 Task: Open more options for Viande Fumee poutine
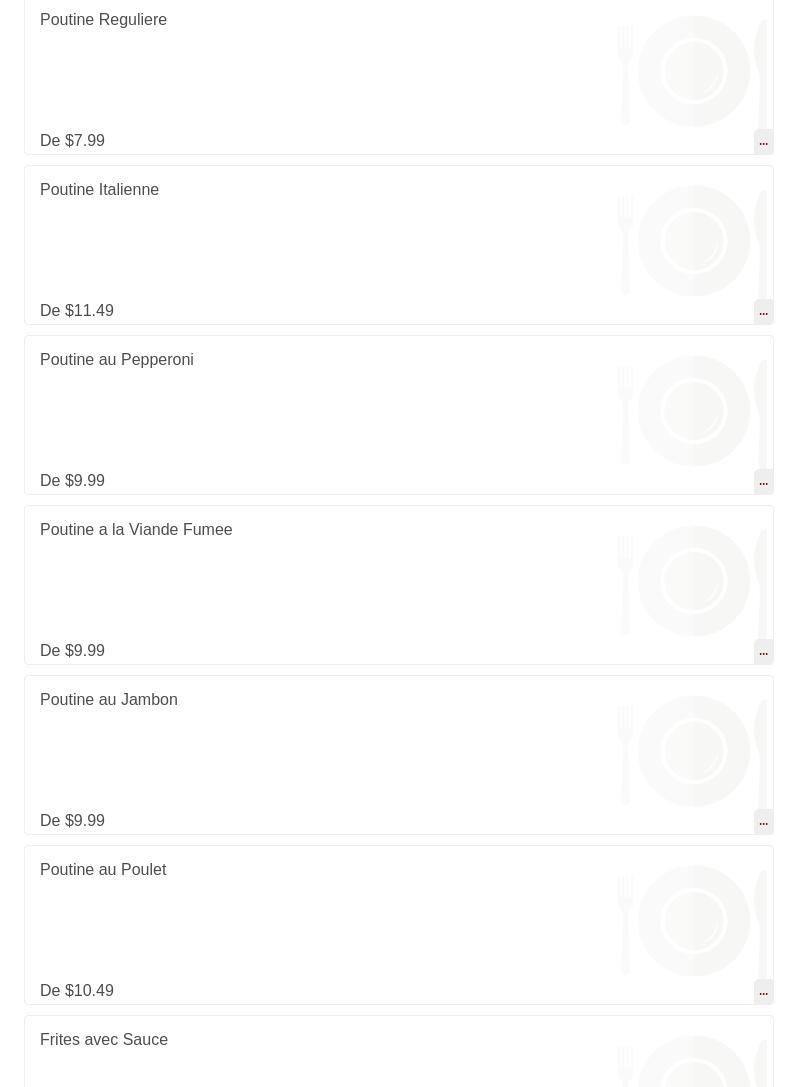pos(763,652)
